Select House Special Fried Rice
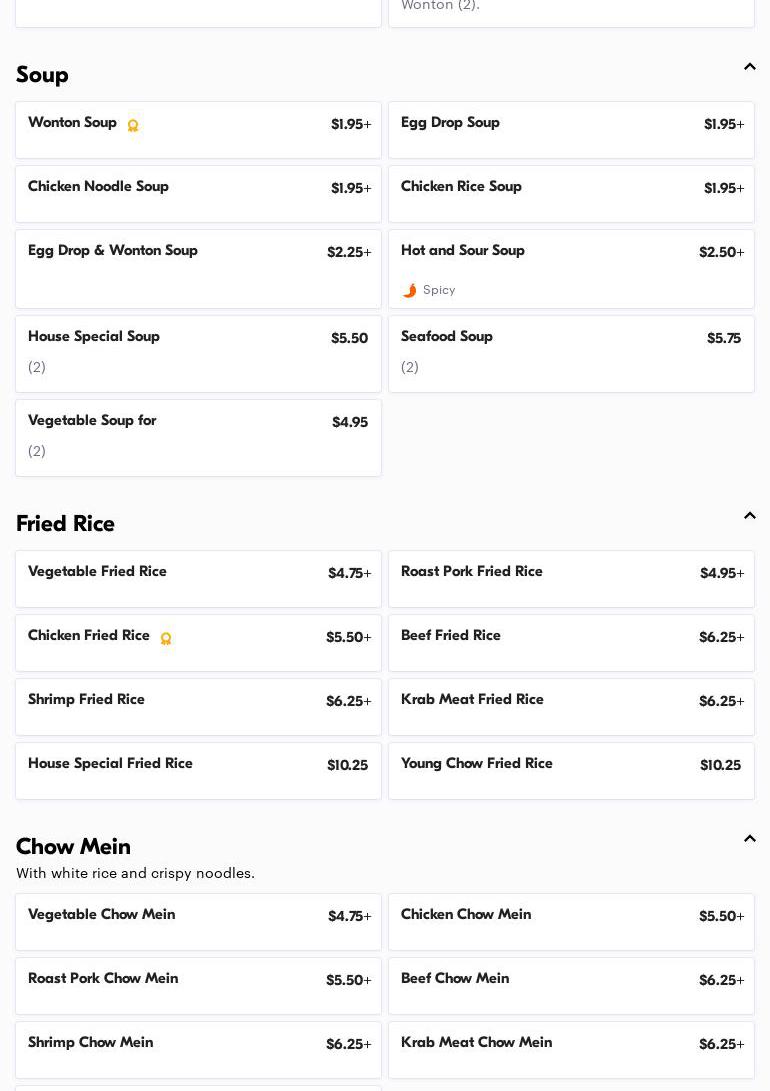Screen dimensions: 770x1091 point(198,771)
